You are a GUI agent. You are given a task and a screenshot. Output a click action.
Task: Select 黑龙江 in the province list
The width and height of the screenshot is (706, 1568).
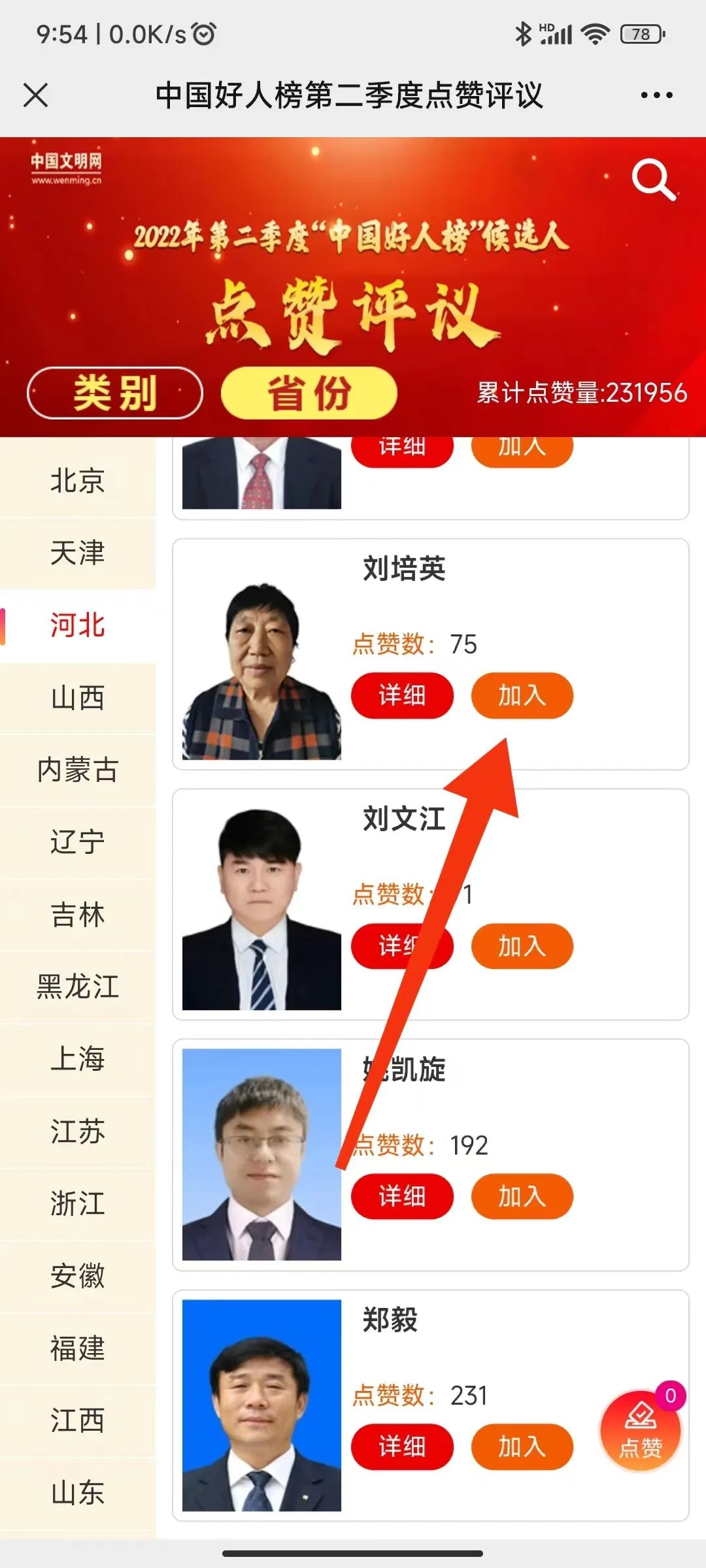(77, 987)
